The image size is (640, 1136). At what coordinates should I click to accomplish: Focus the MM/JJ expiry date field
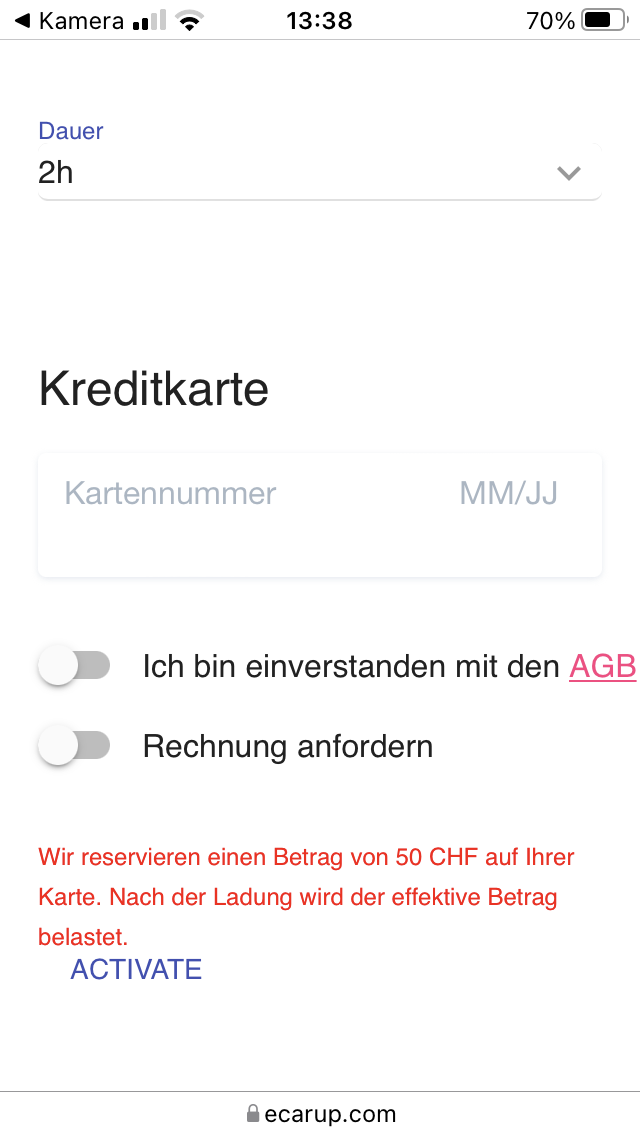[x=508, y=493]
